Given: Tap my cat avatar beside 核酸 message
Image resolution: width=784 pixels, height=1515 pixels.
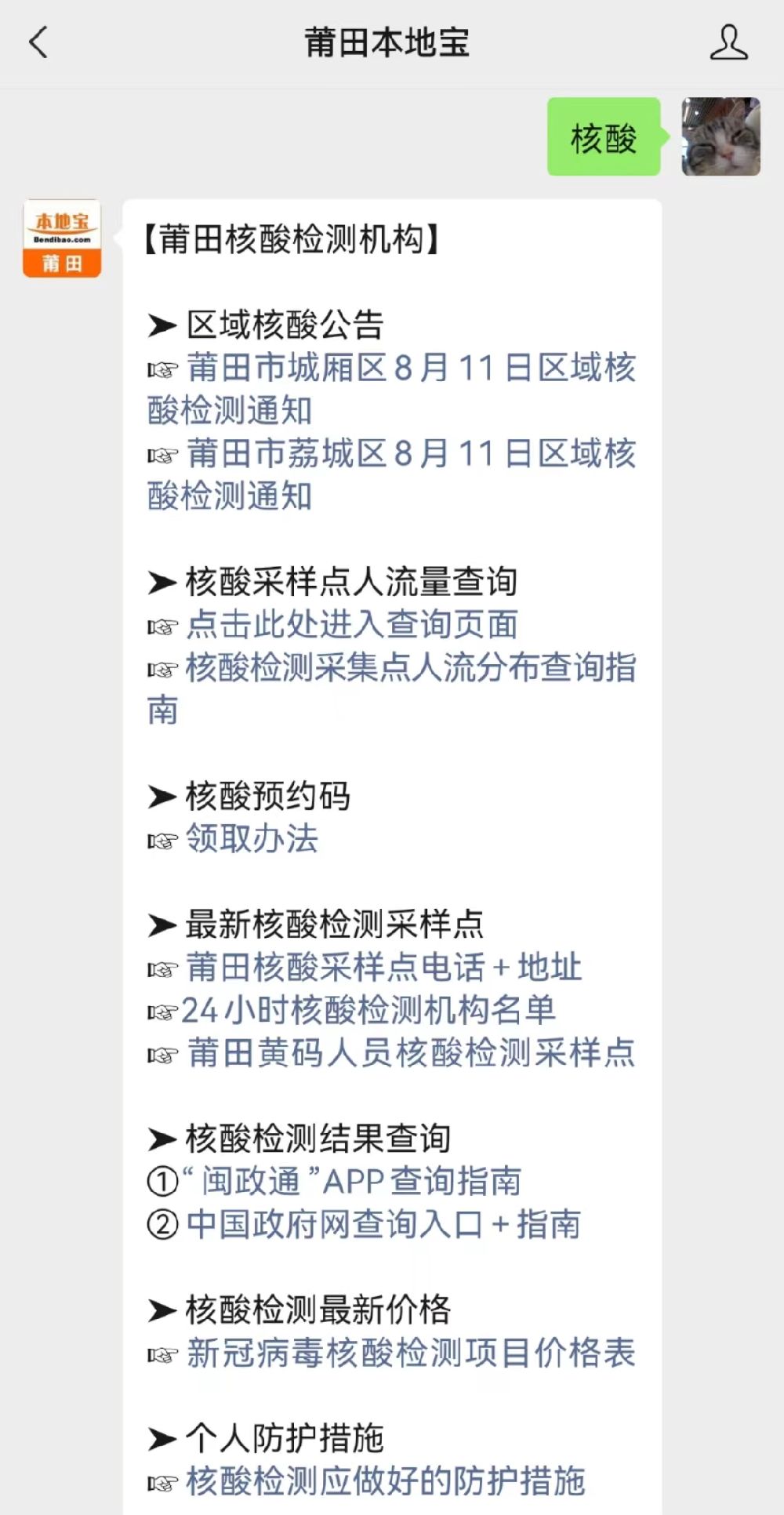Looking at the screenshot, I should [x=720, y=136].
